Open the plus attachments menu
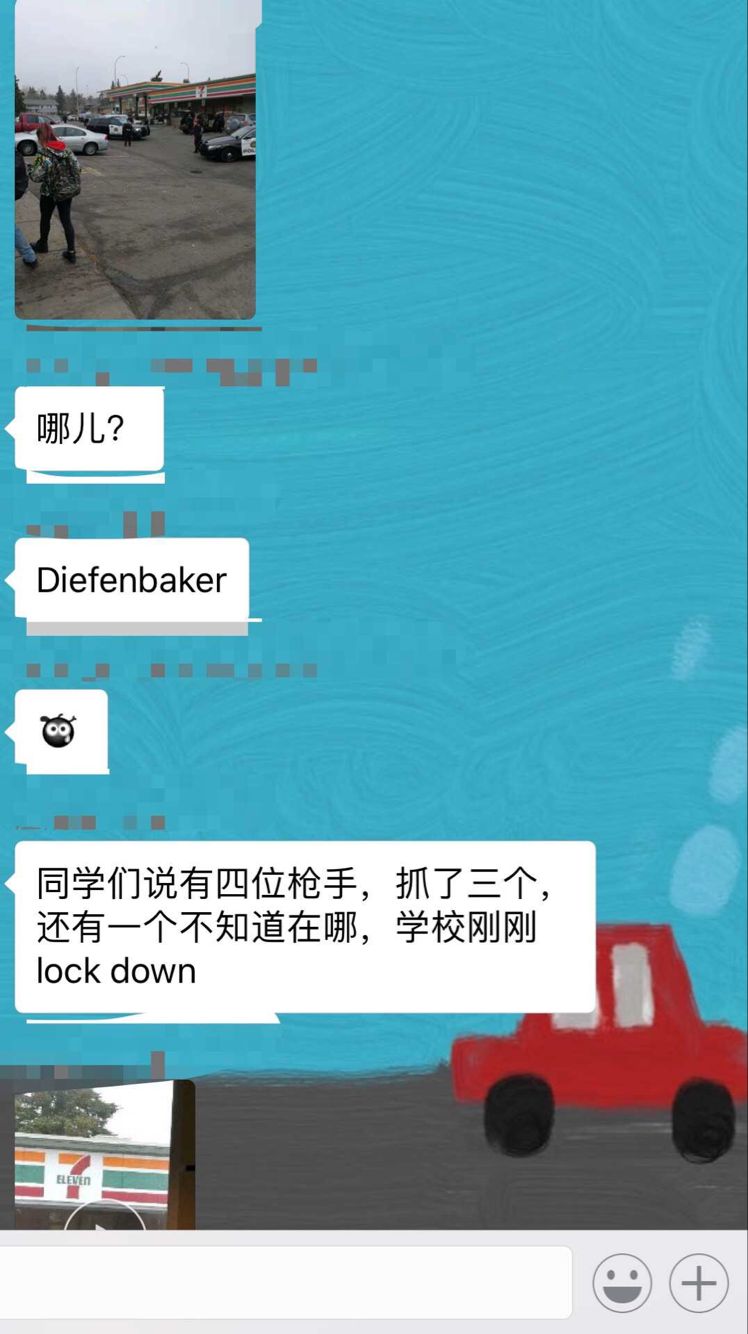 coord(698,1282)
